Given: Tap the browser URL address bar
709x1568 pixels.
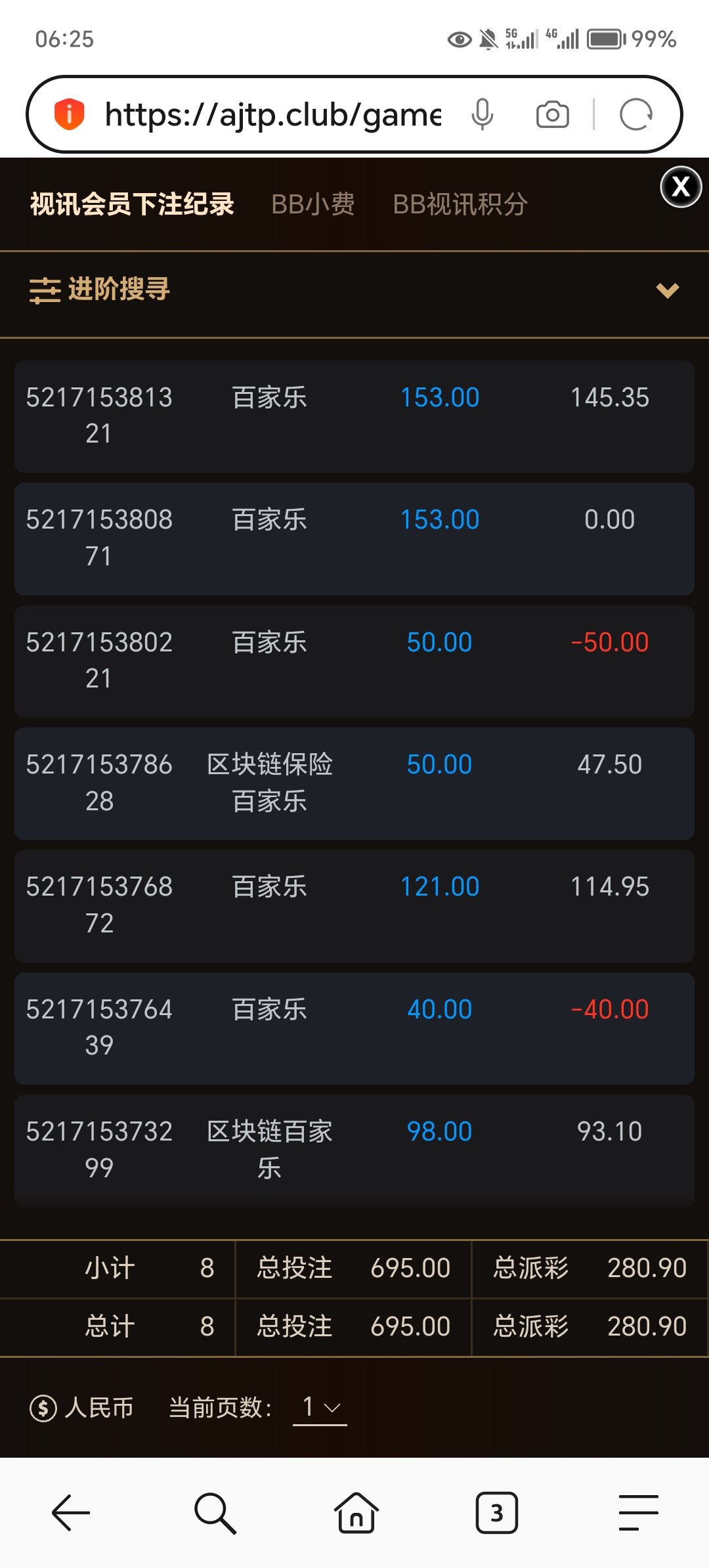Looking at the screenshot, I should [272, 115].
